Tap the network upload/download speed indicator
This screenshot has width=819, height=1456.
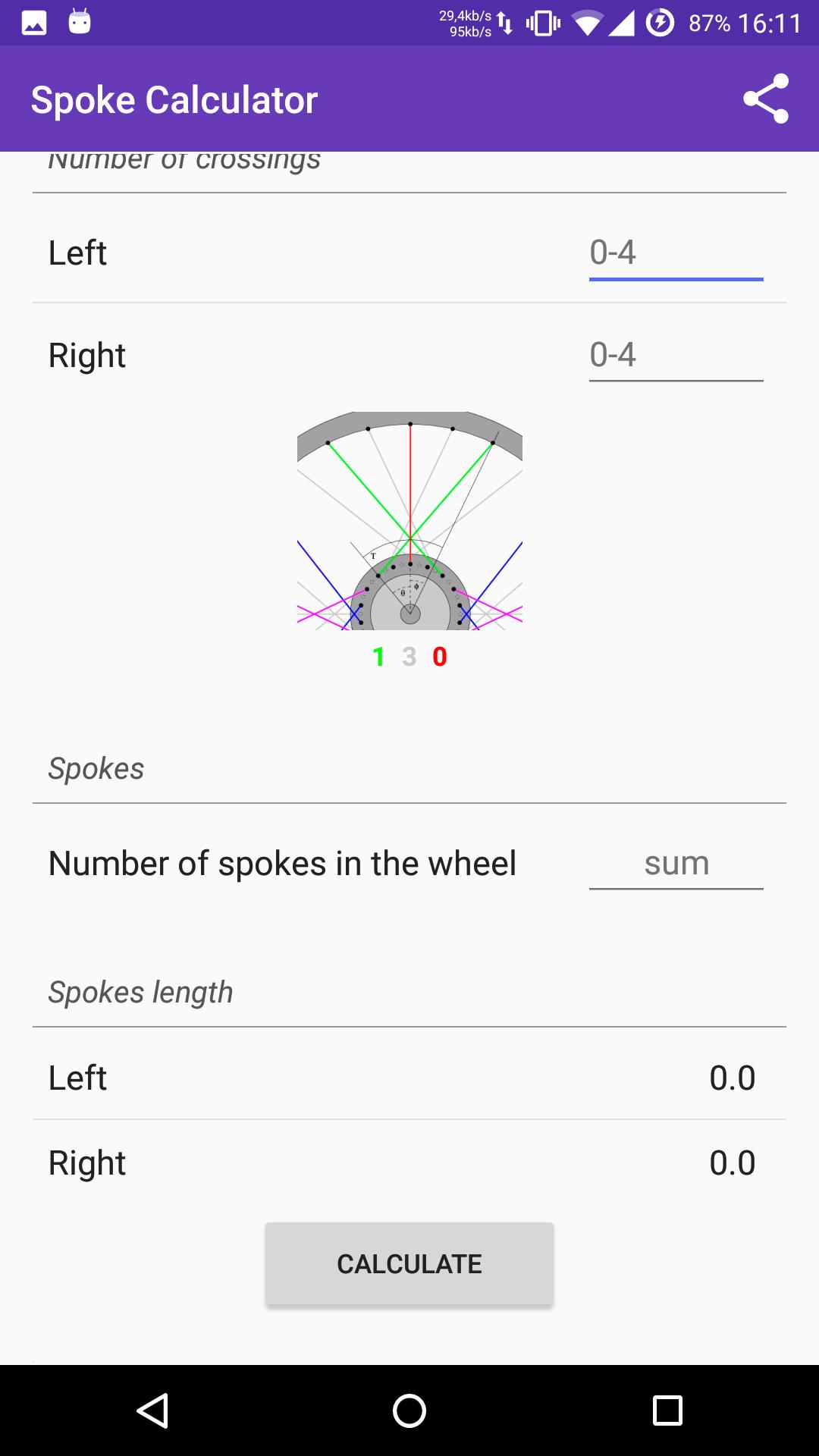point(466,23)
